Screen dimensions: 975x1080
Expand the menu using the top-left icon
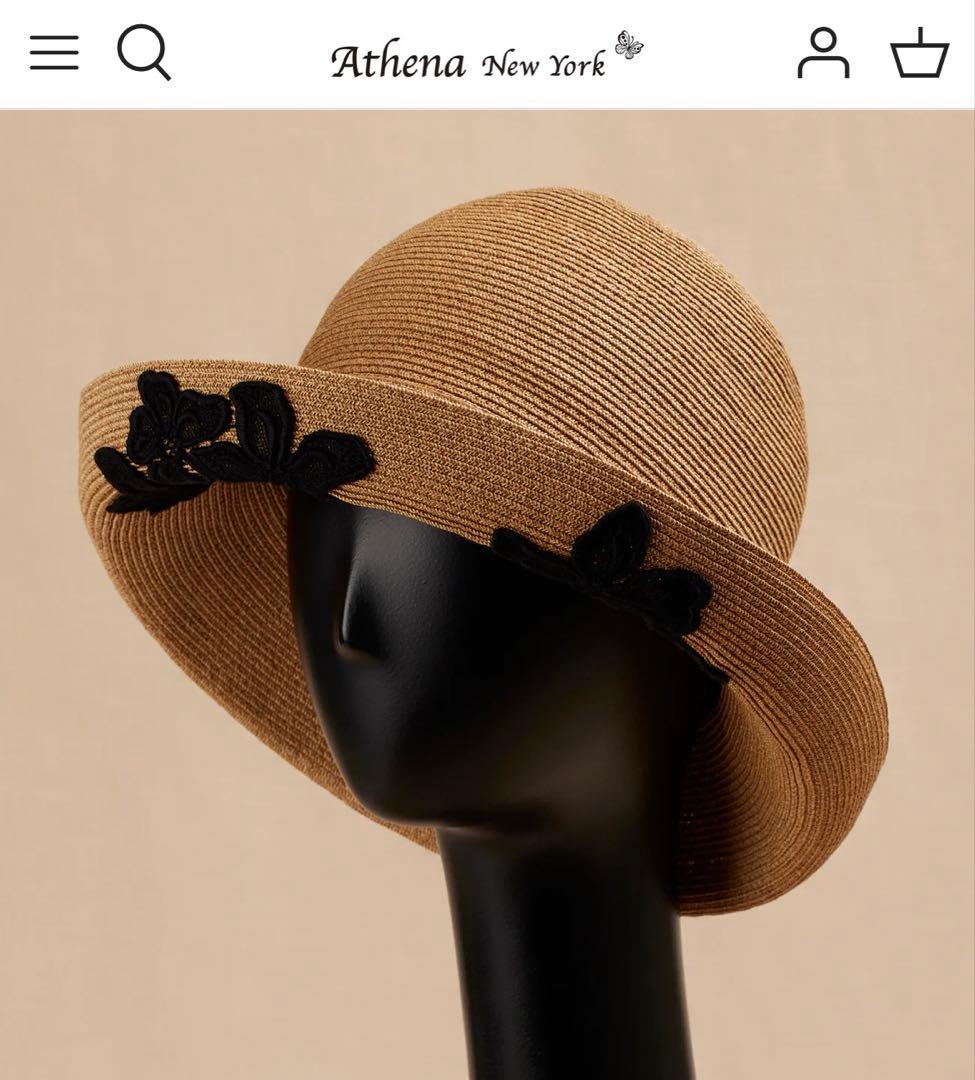point(55,54)
